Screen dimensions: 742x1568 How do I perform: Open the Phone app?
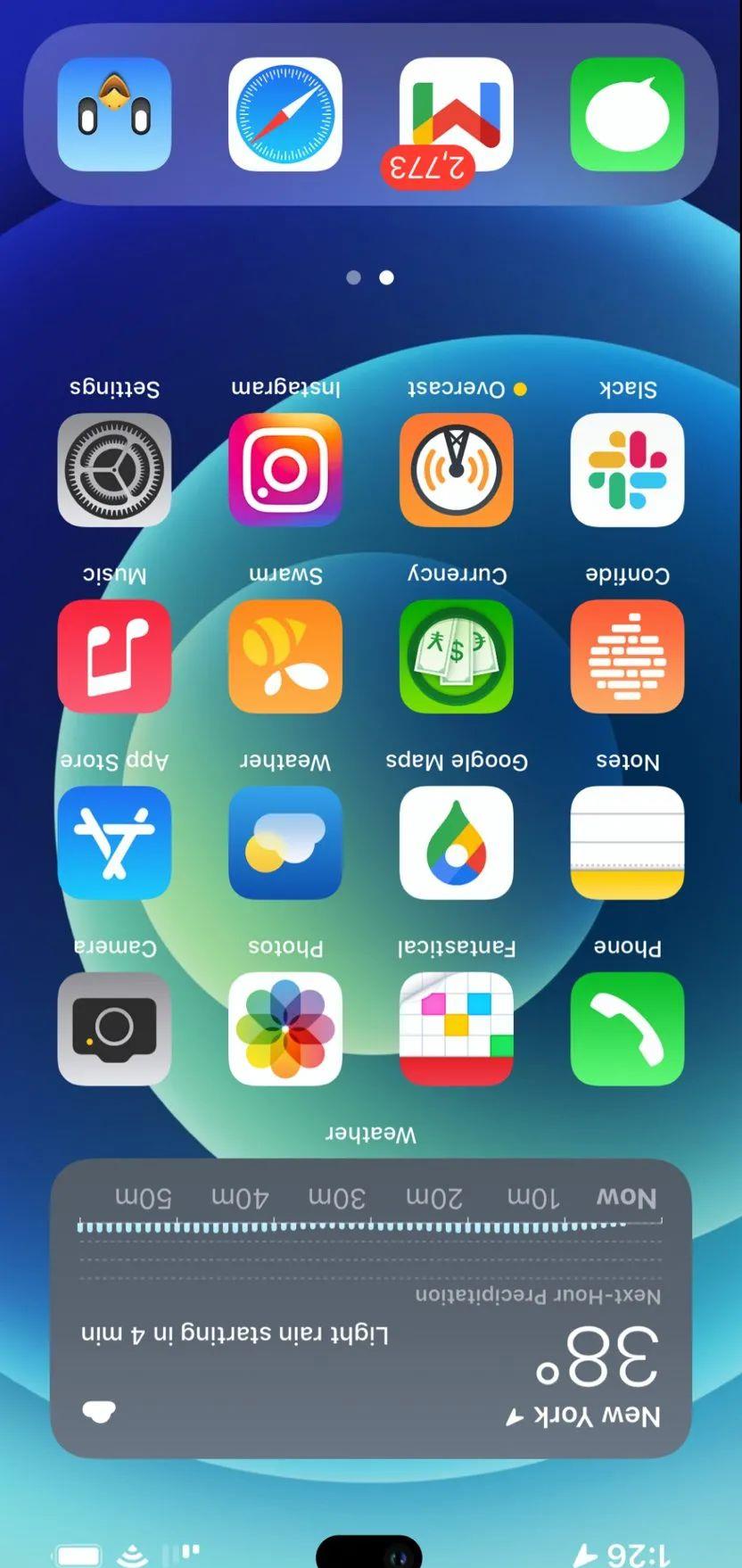pyautogui.click(x=627, y=1028)
